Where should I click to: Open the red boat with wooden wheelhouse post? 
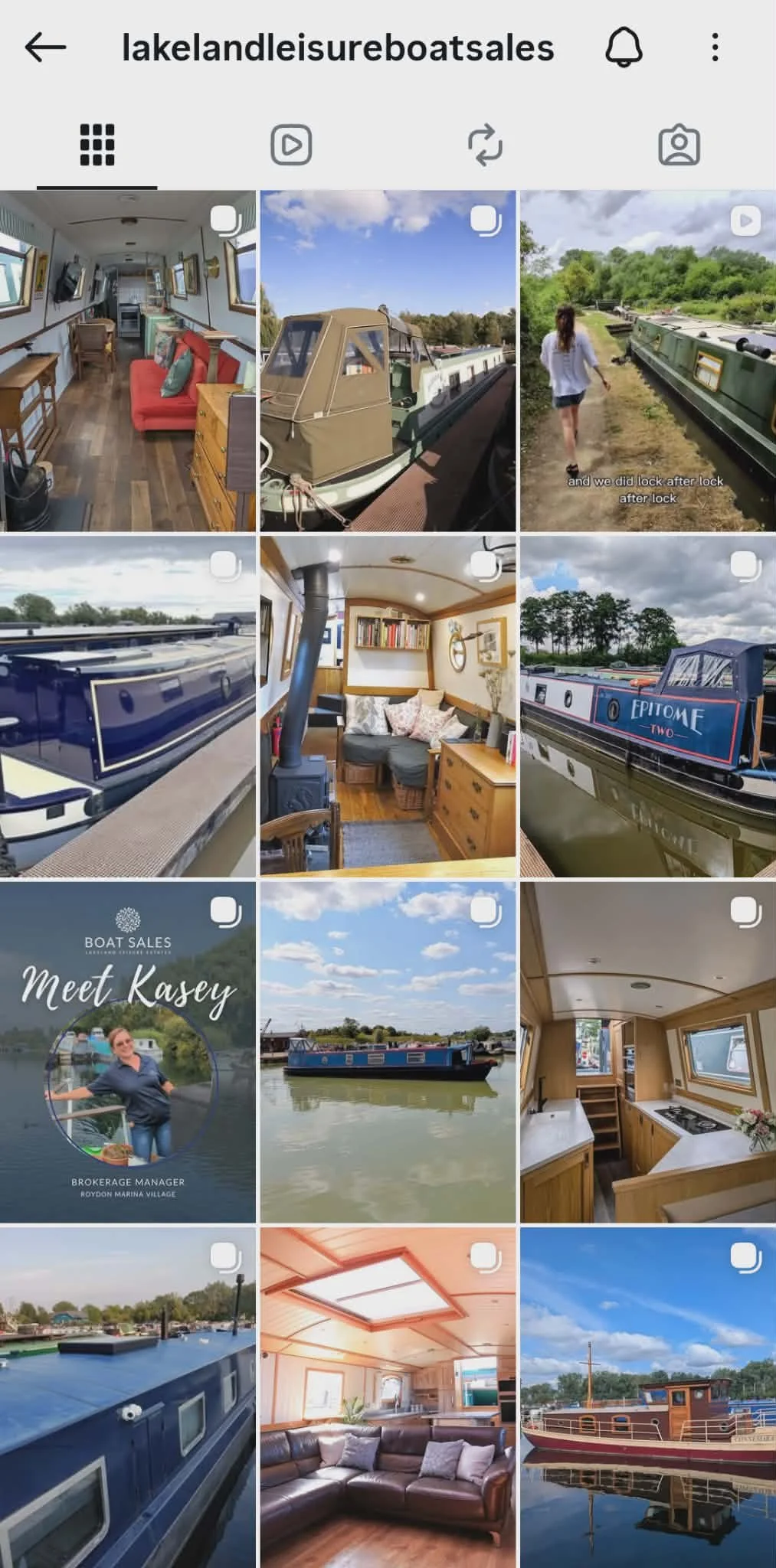point(648,1398)
